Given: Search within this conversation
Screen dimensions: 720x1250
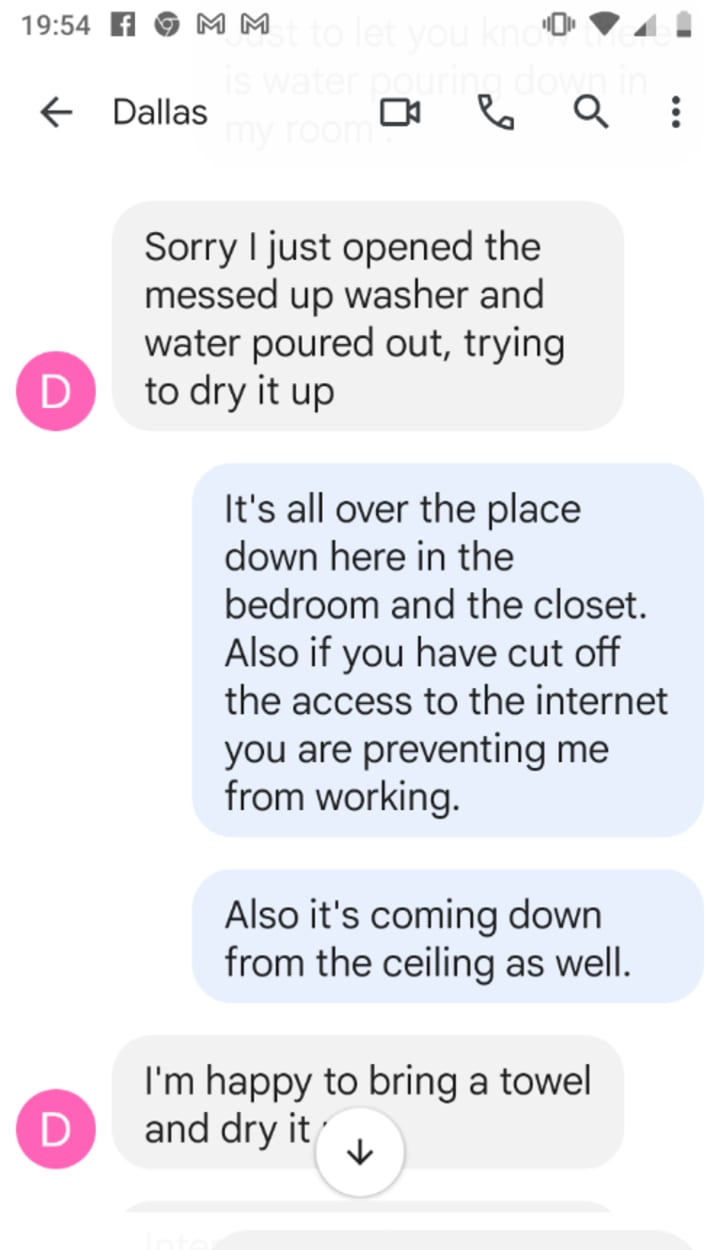Looking at the screenshot, I should (x=591, y=113).
